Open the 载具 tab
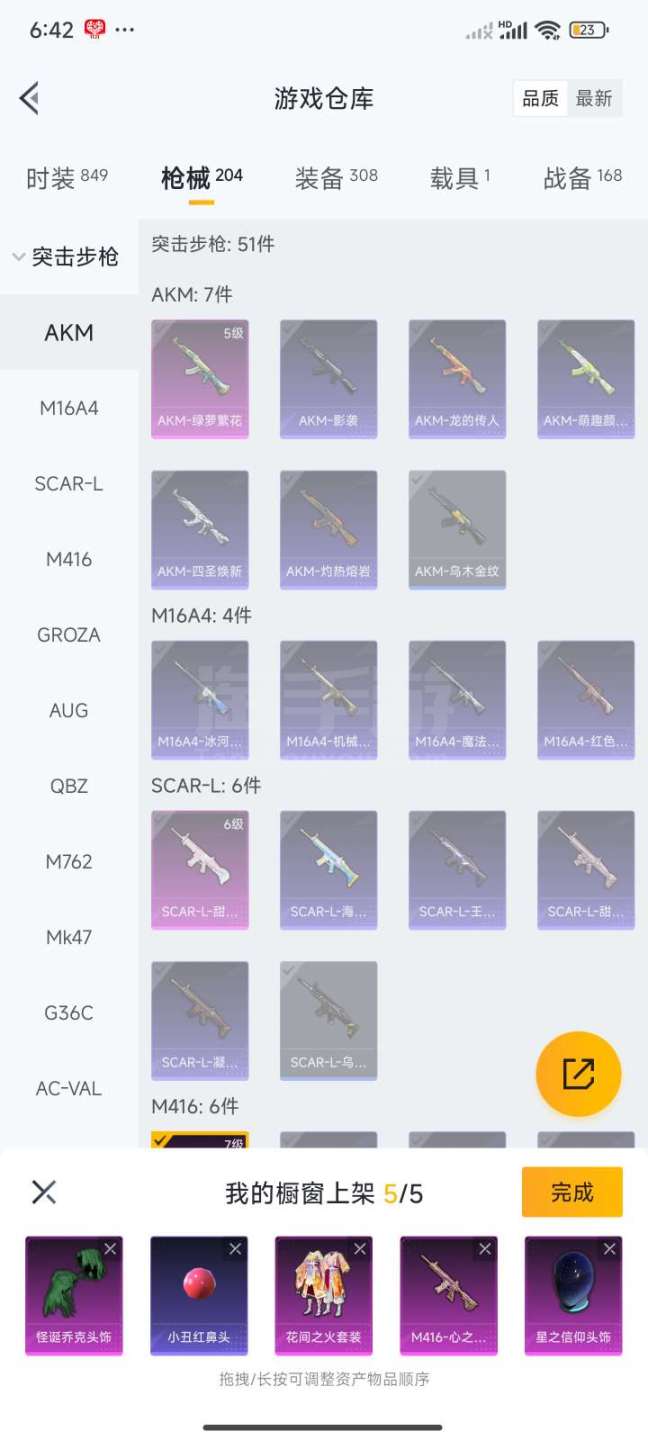This screenshot has height=1440, width=648. point(460,178)
